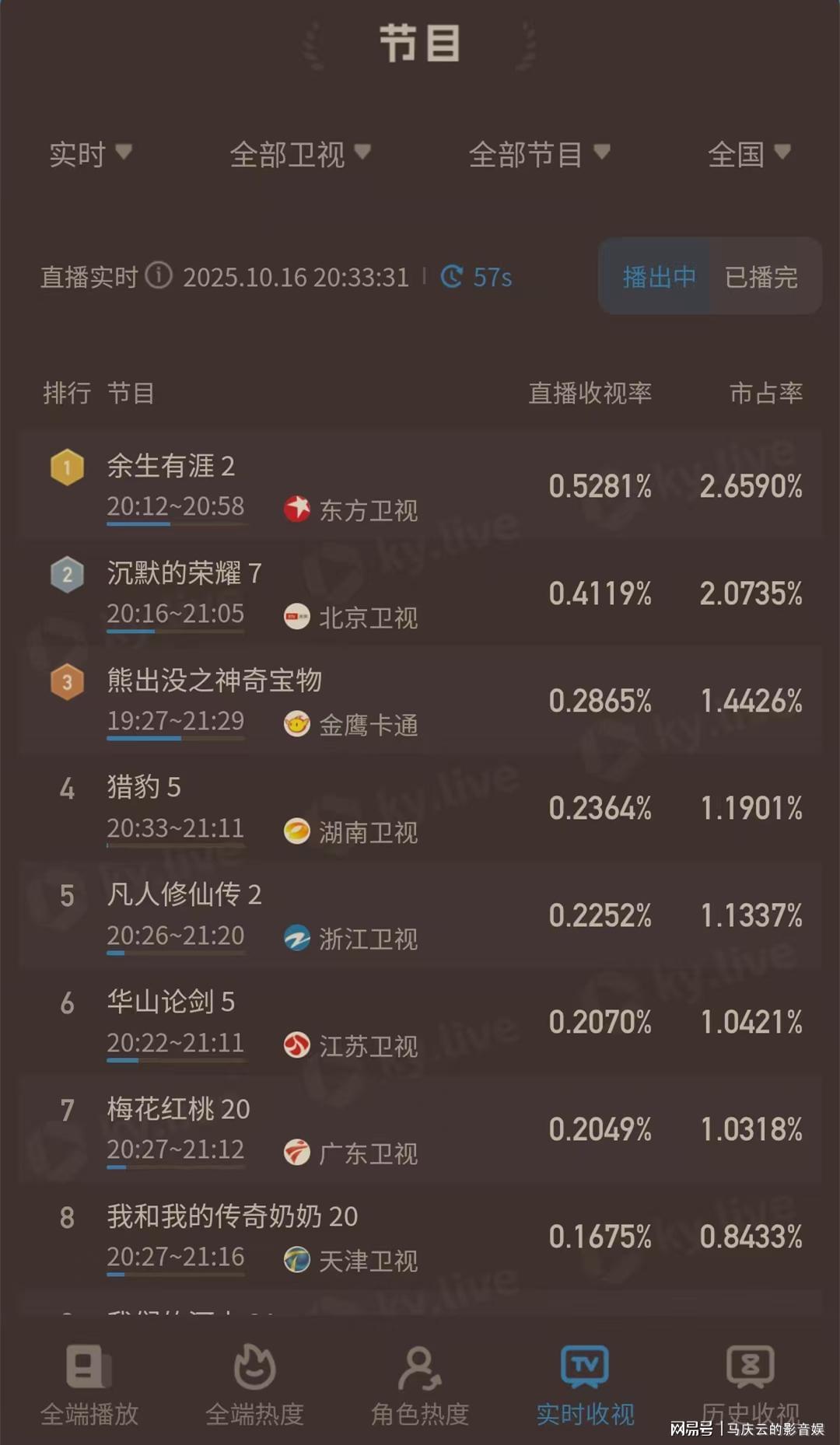Screen dimensions: 840x1445
Task: Click the 广东卫视 channel logo
Action: [298, 1153]
